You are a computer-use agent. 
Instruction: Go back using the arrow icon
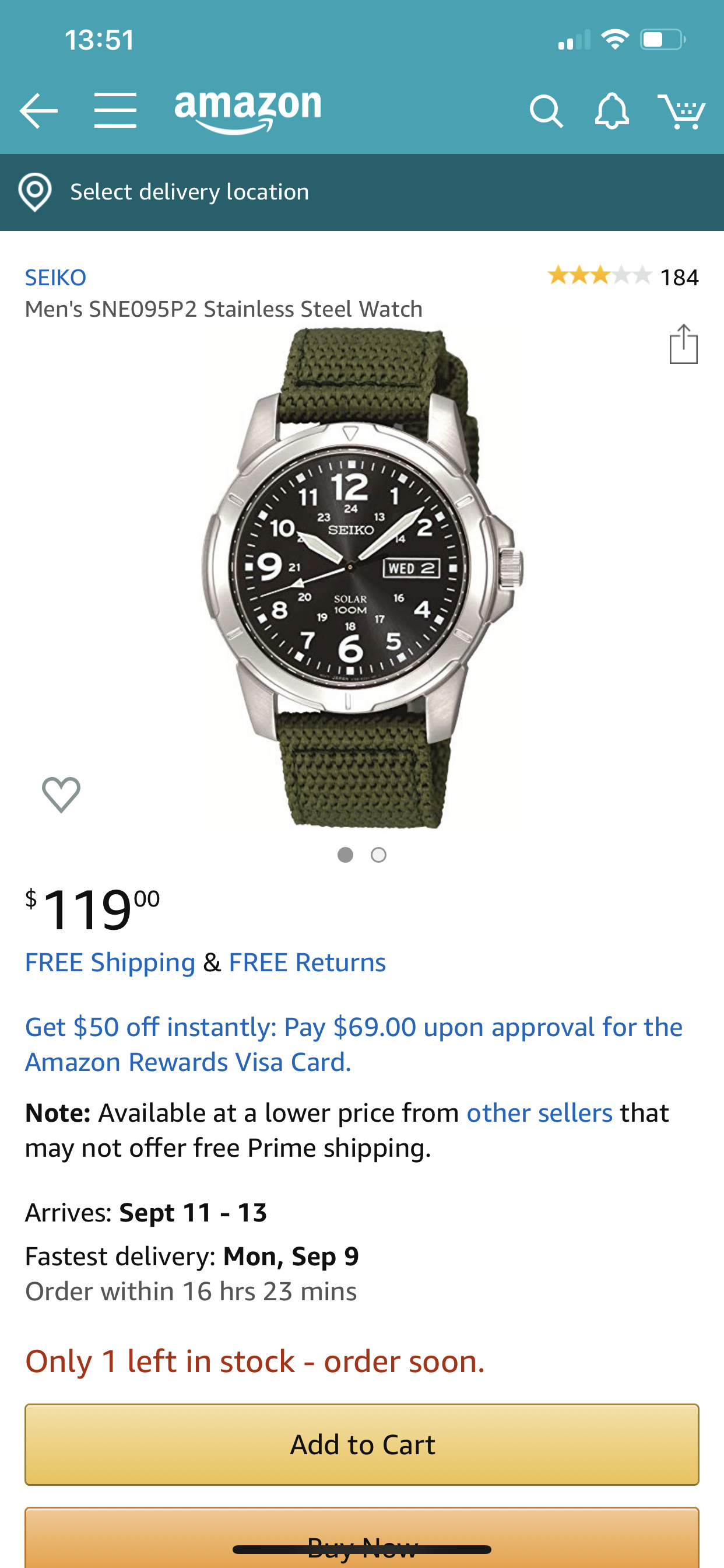pos(38,111)
